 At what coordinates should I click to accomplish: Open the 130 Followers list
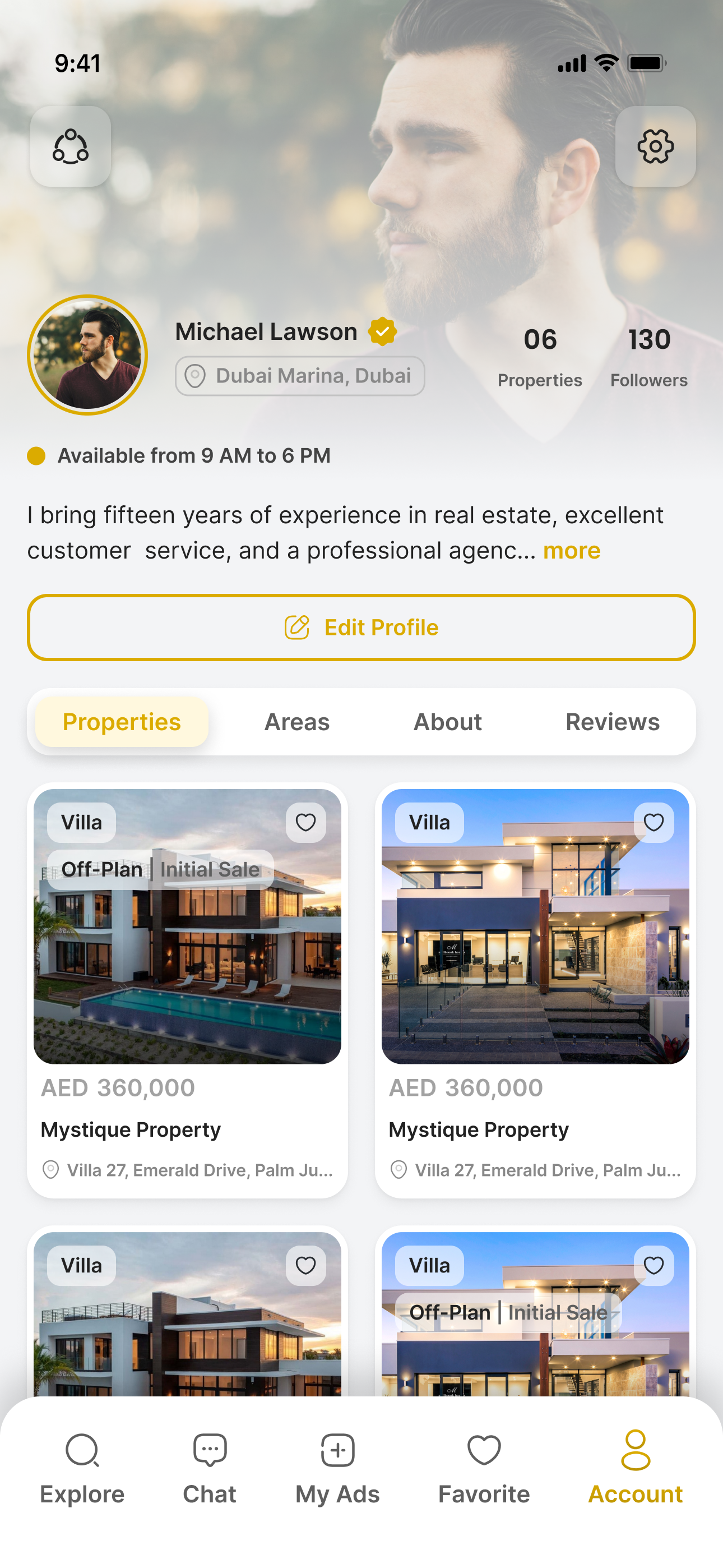[649, 356]
